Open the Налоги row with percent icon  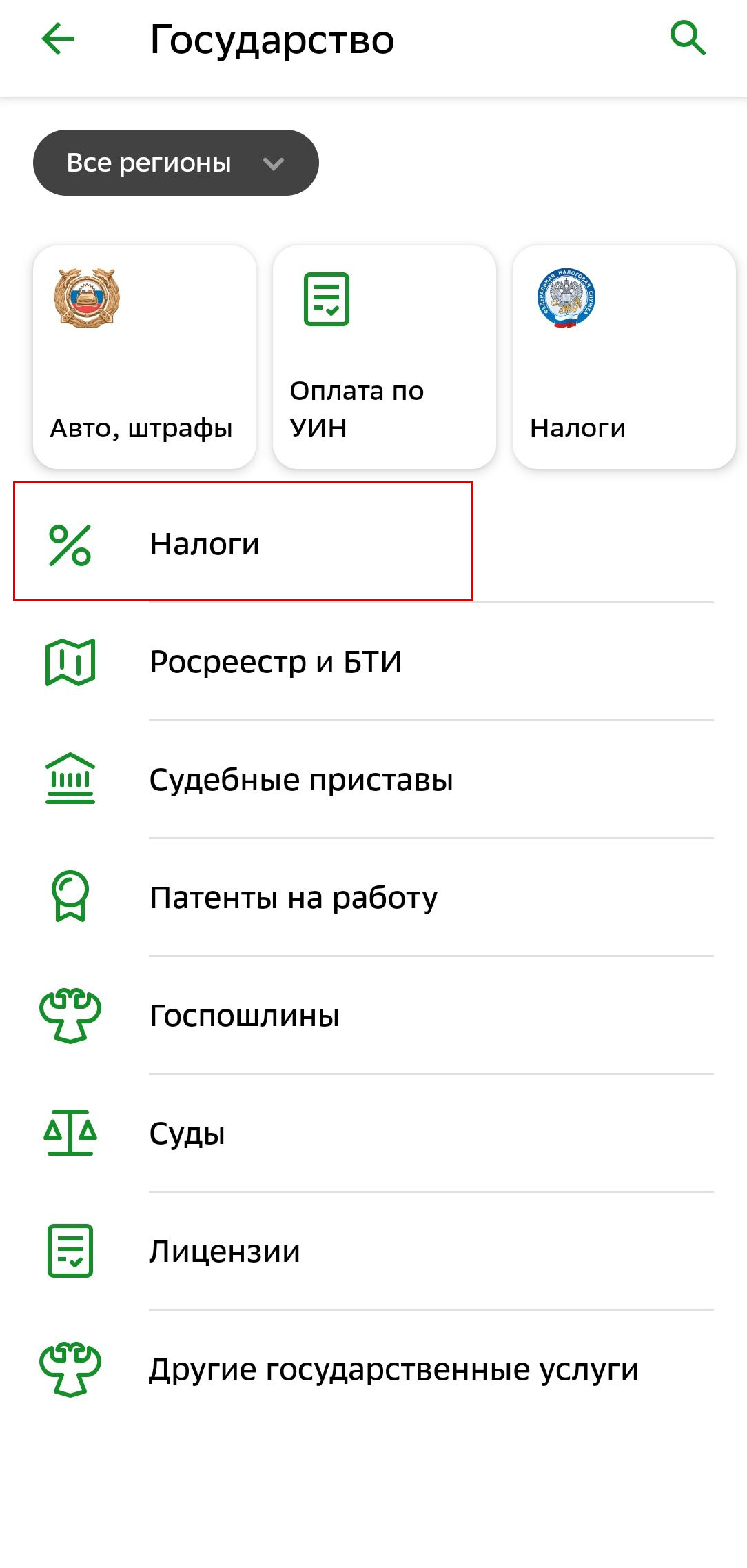pos(243,543)
